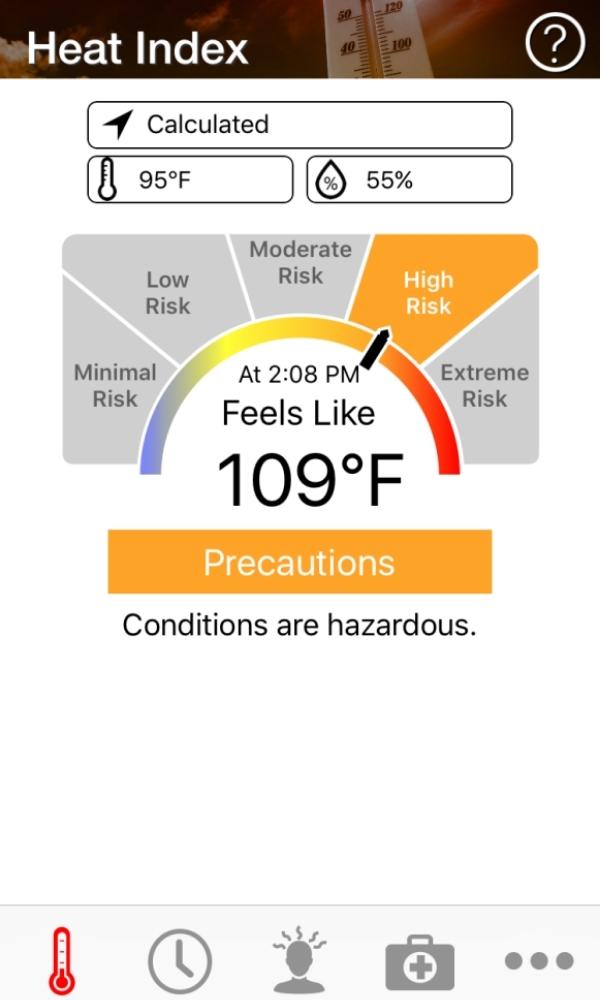Open the orange Precautions button
The width and height of the screenshot is (600, 1000).
click(x=300, y=562)
